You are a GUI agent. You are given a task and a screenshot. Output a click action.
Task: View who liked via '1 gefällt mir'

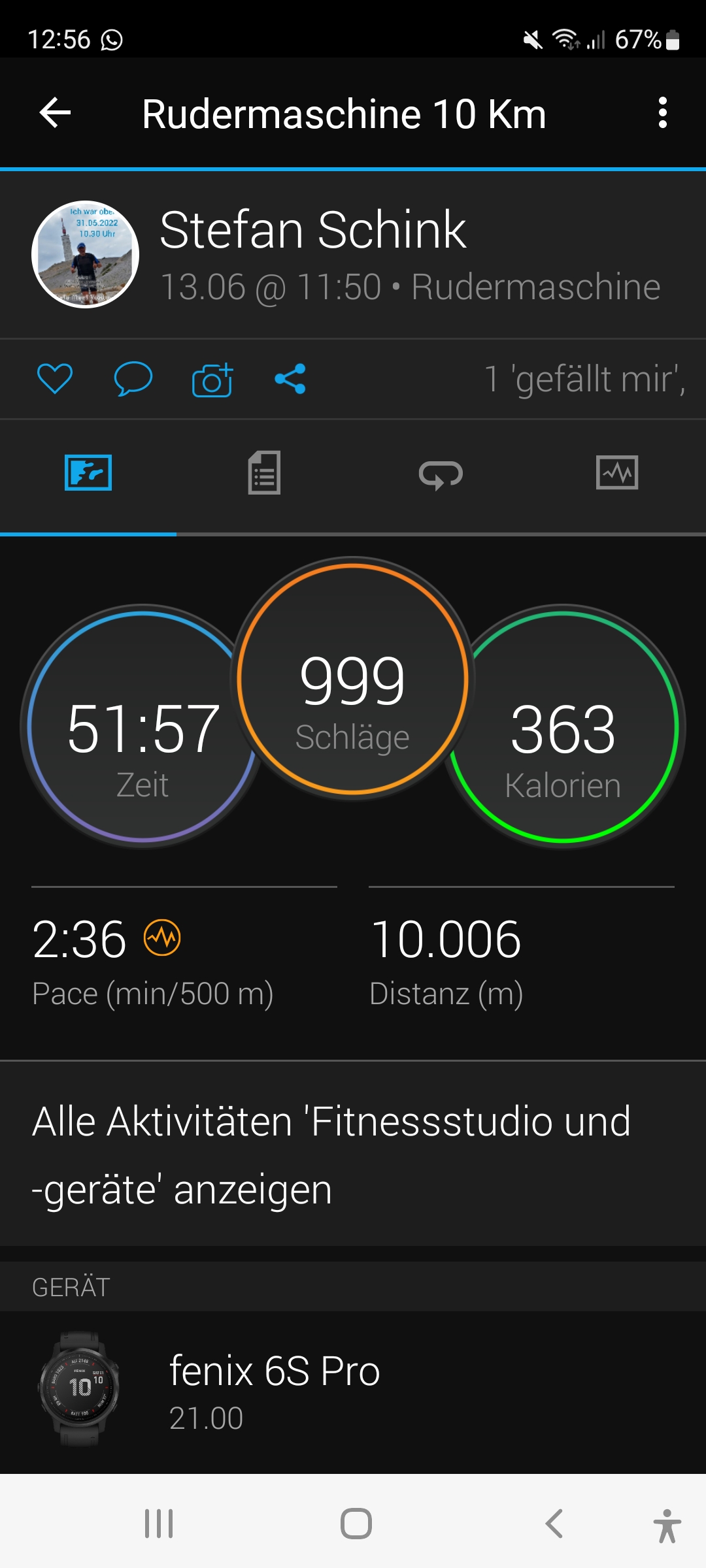point(584,379)
